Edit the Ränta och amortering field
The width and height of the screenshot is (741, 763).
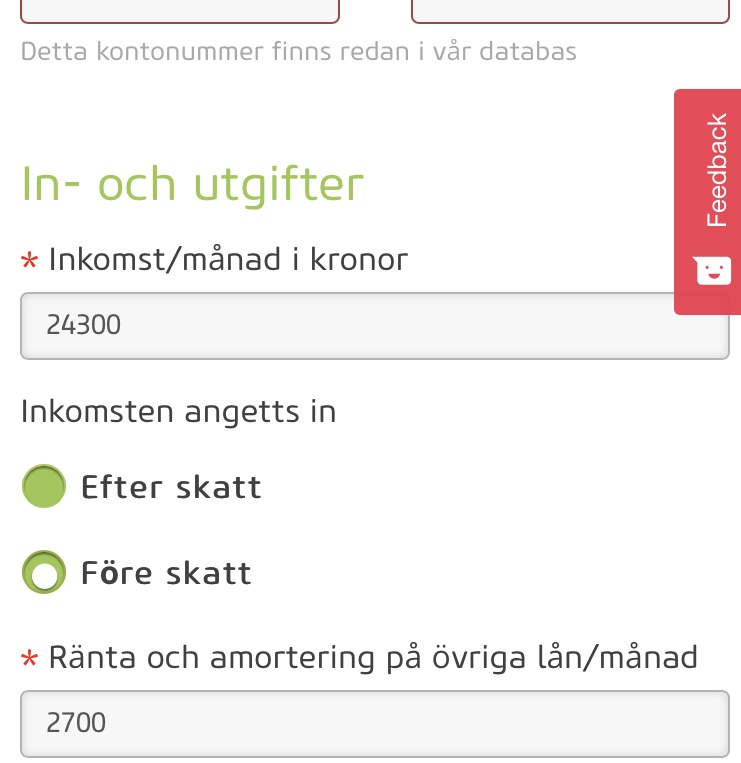374,722
